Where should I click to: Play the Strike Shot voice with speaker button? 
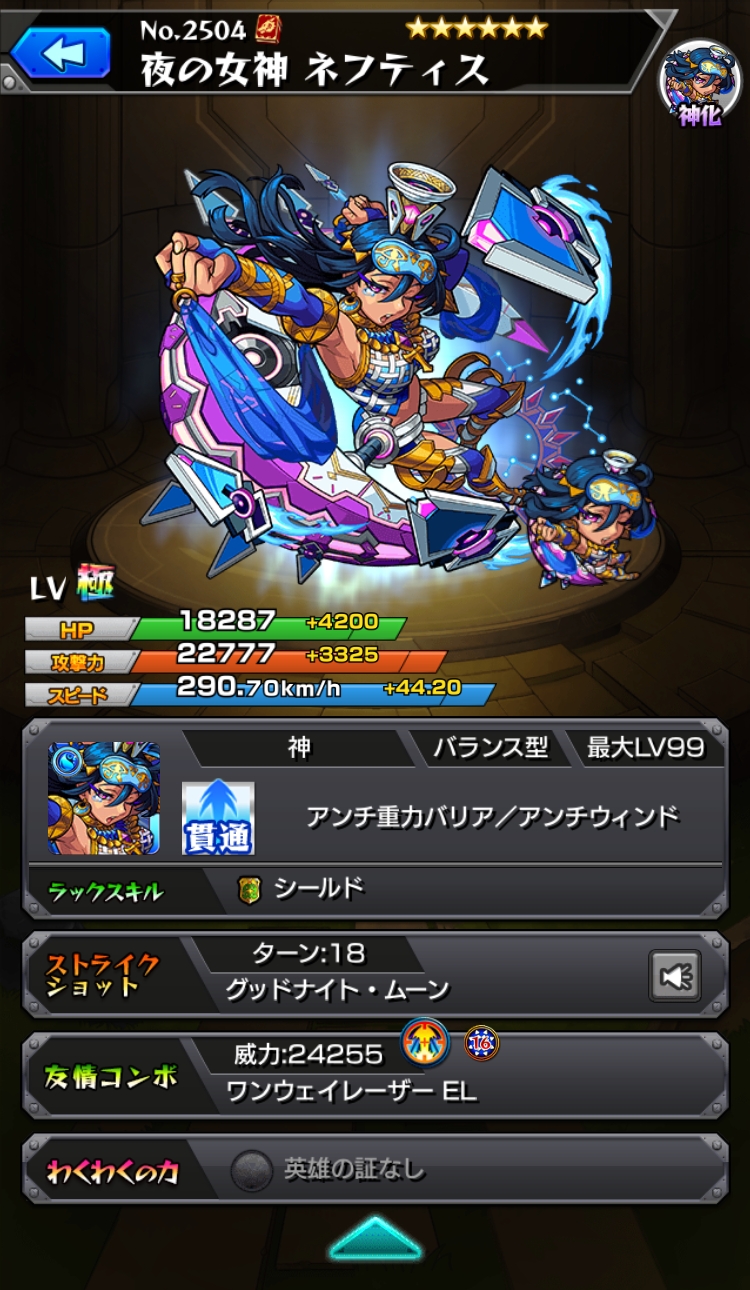click(x=675, y=975)
